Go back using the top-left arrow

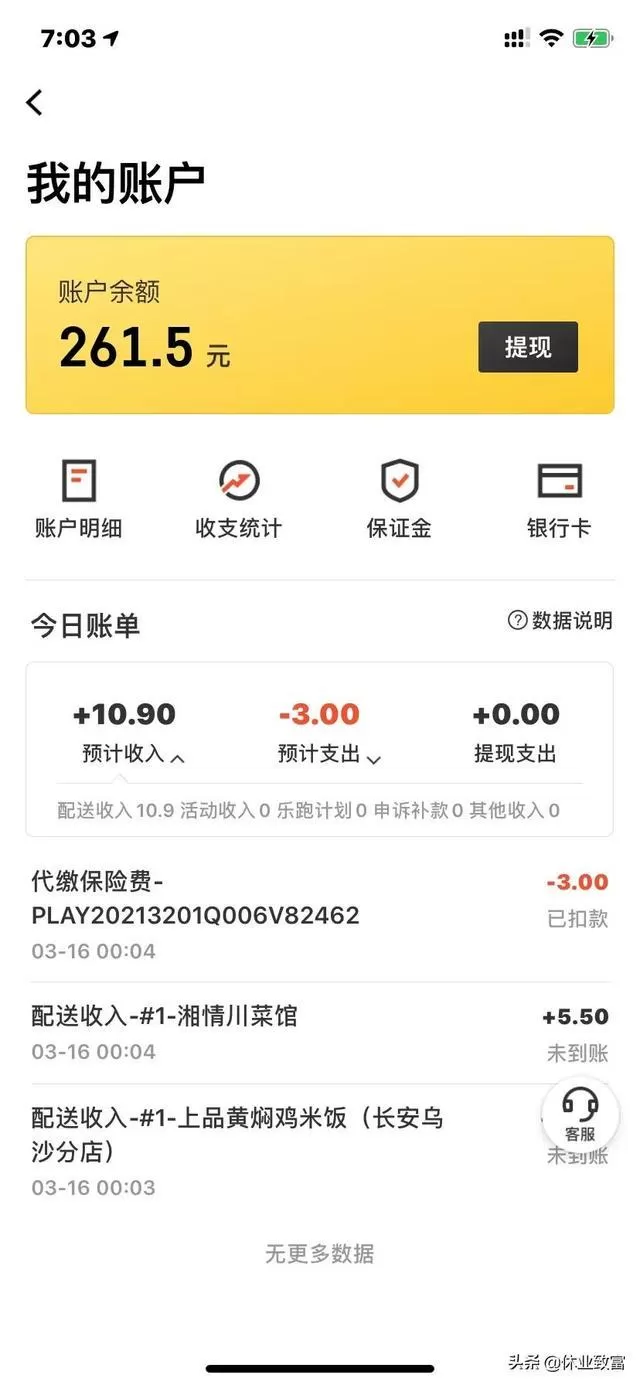click(x=35, y=102)
